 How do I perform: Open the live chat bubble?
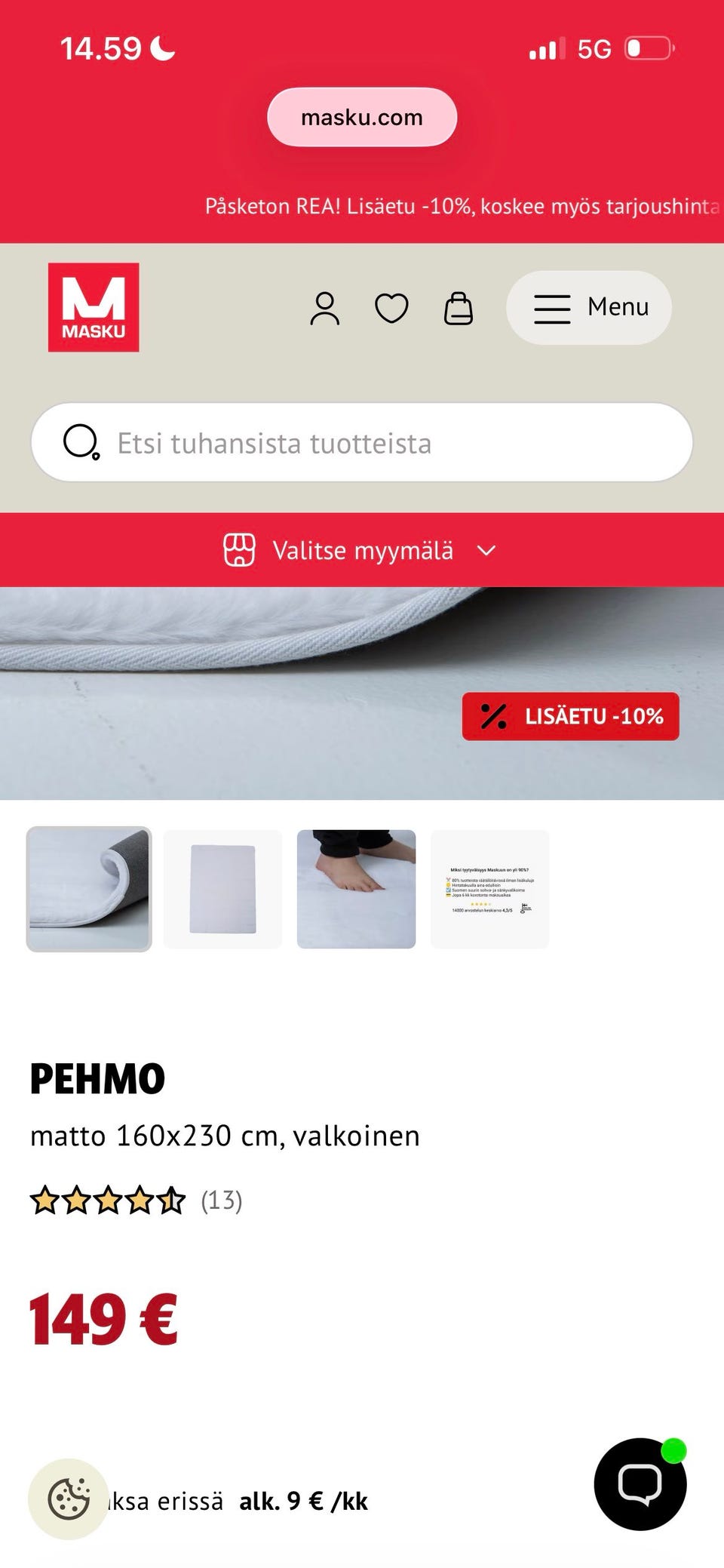[x=640, y=1484]
